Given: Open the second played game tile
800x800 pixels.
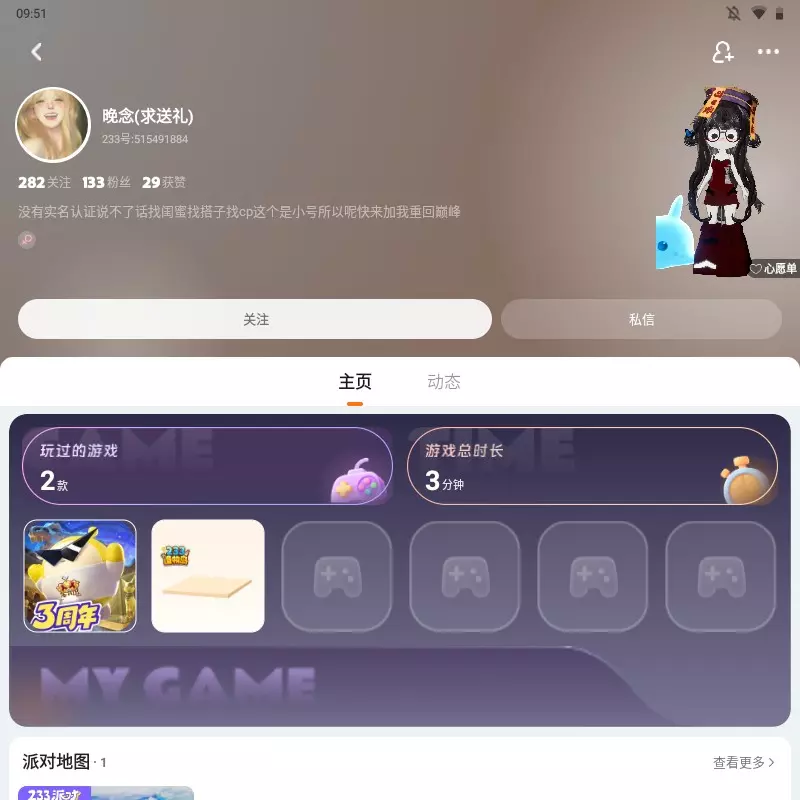Looking at the screenshot, I should [208, 576].
